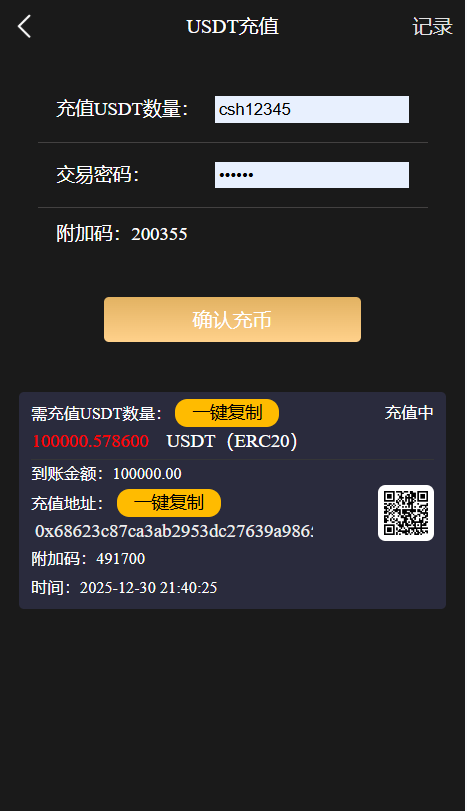Focus the 充值USDT数量 input field
This screenshot has height=811, width=467.
point(312,110)
